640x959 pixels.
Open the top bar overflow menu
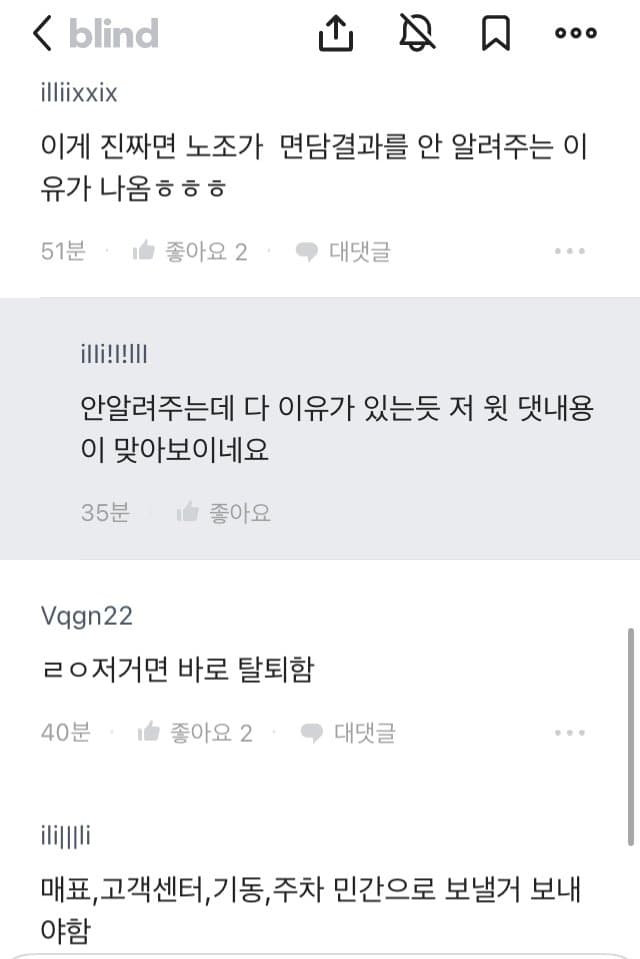coord(575,34)
